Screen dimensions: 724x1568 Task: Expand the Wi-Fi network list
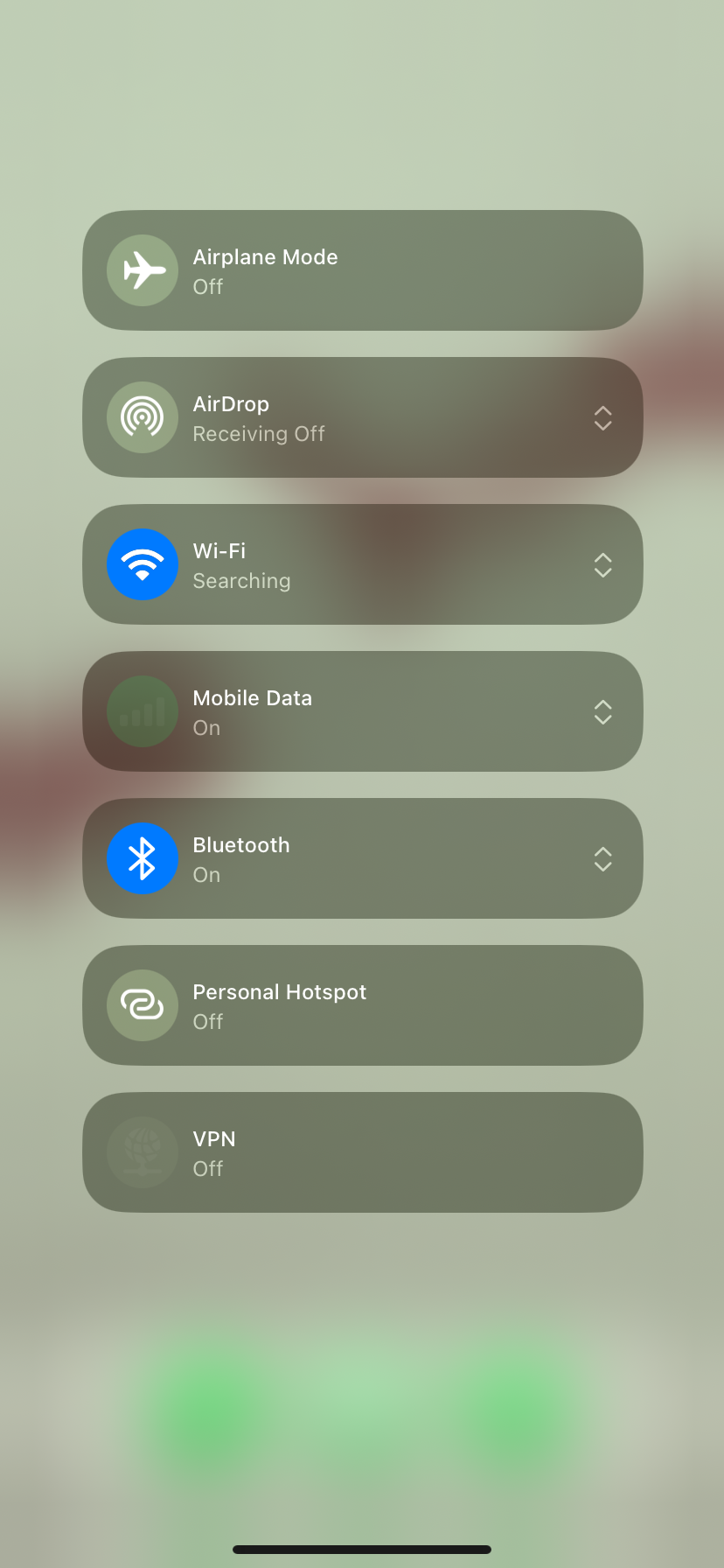[602, 565]
